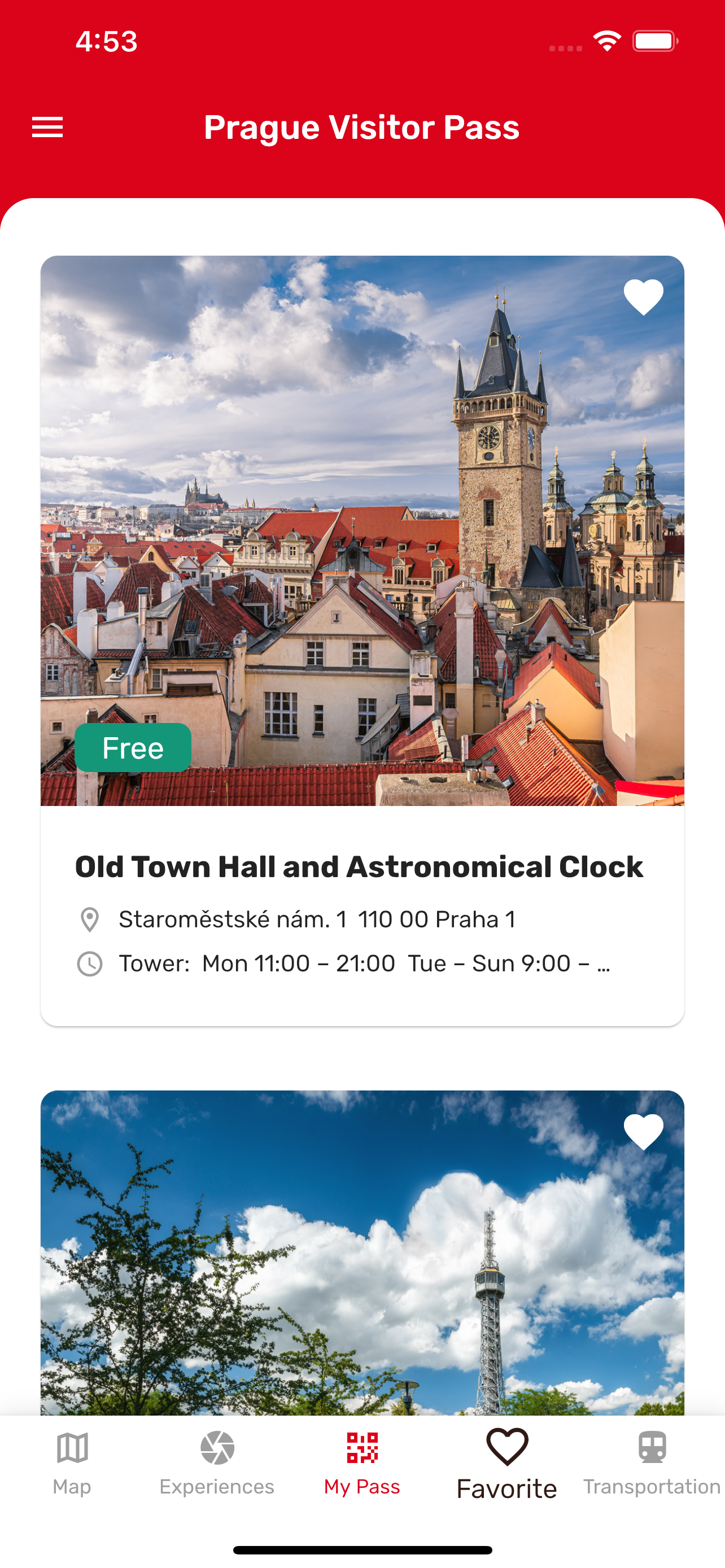This screenshot has height=1568, width=725.
Task: Open the navigation hamburger menu
Action: coord(49,127)
